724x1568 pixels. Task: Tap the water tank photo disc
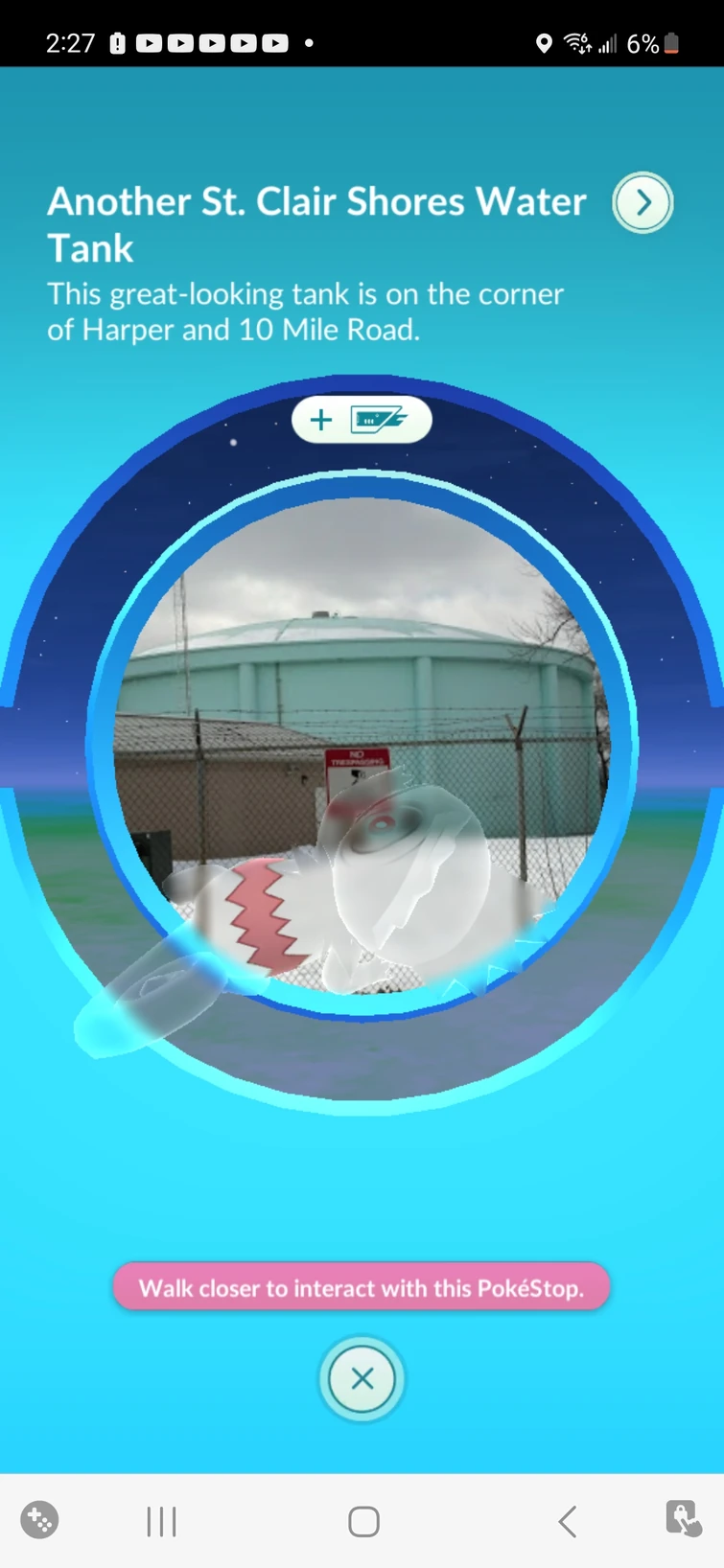tap(362, 671)
